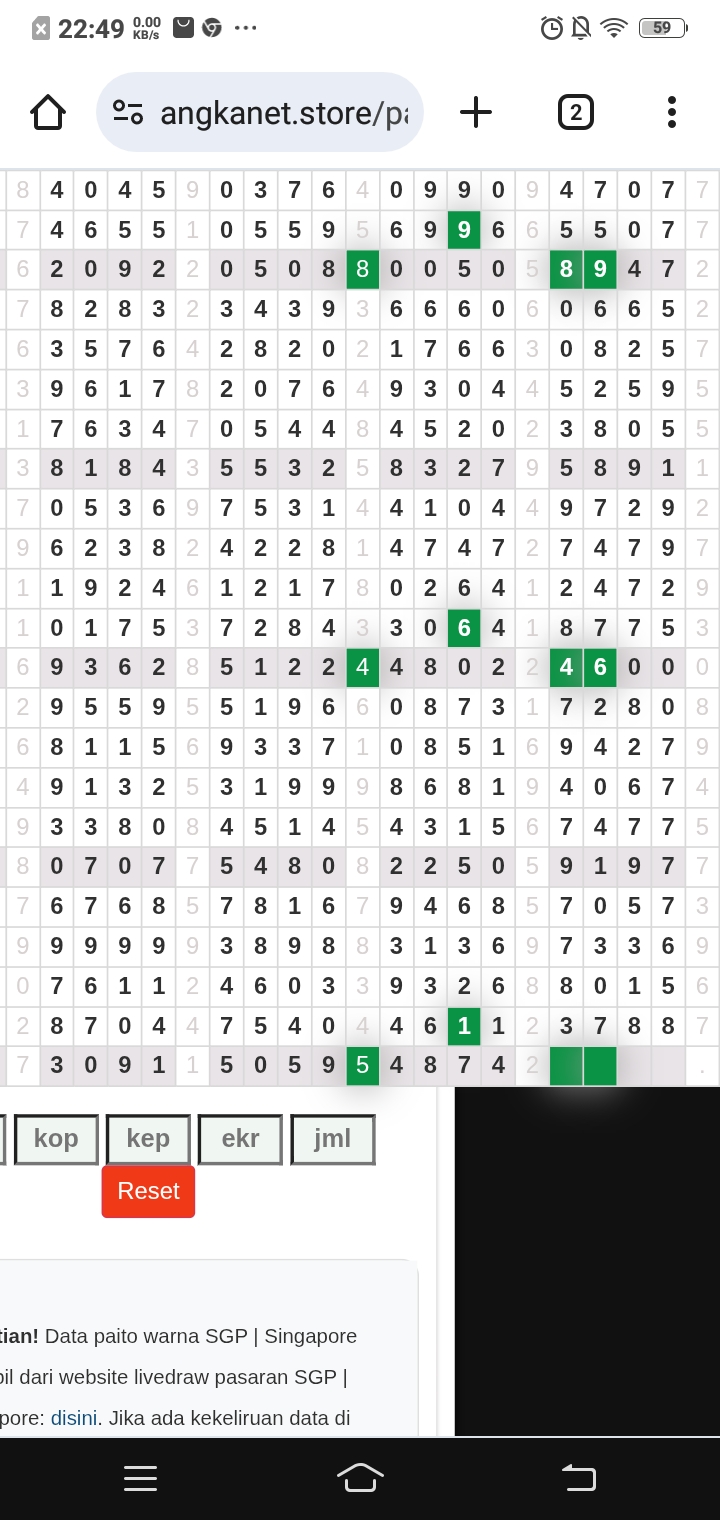Select the kop filter button
The image size is (720, 1520).
click(x=56, y=1139)
